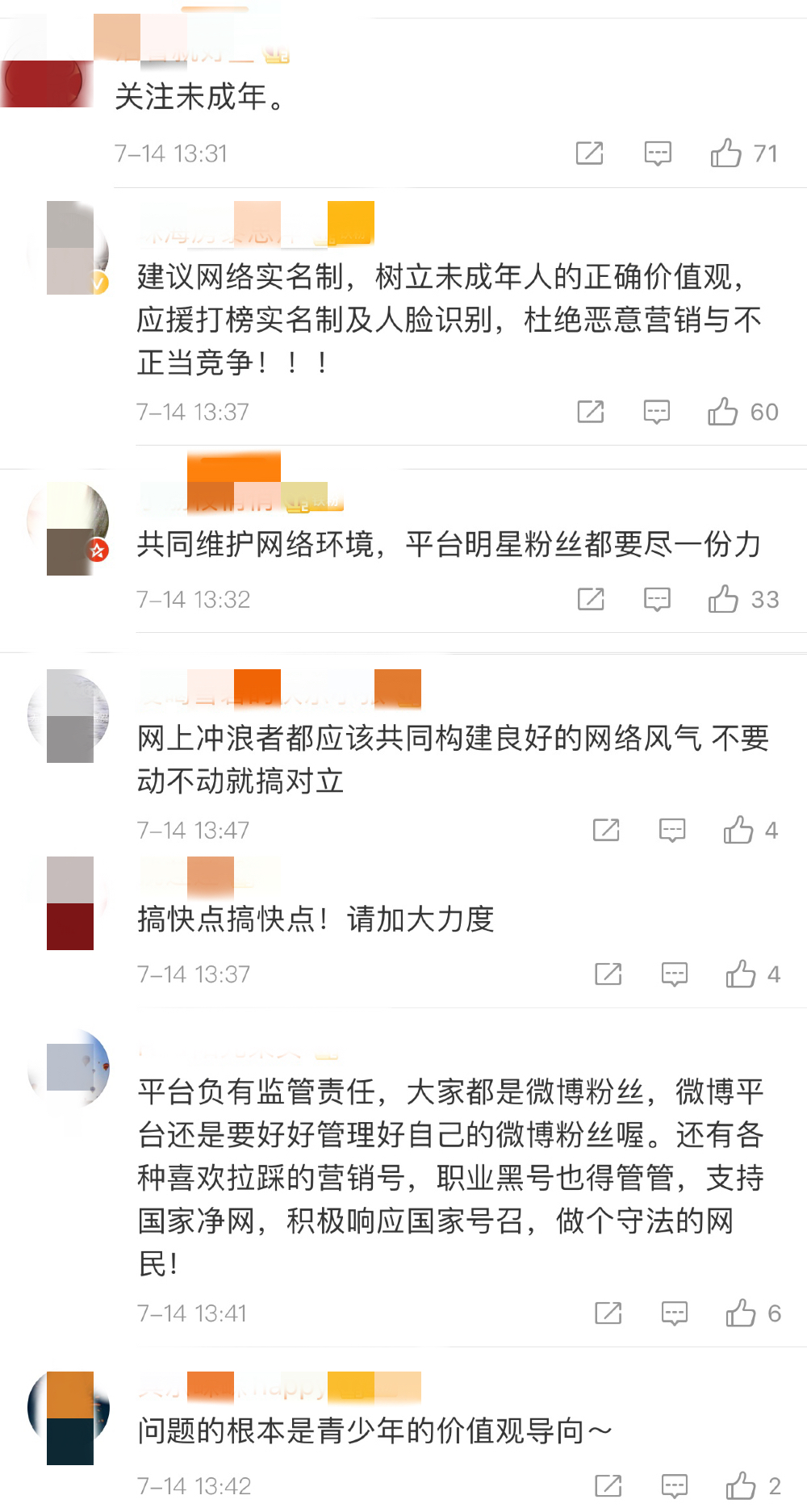Open avatar of the "建议网络实名制" commenter
Viewport: 807px width, 1512px height.
point(70,248)
